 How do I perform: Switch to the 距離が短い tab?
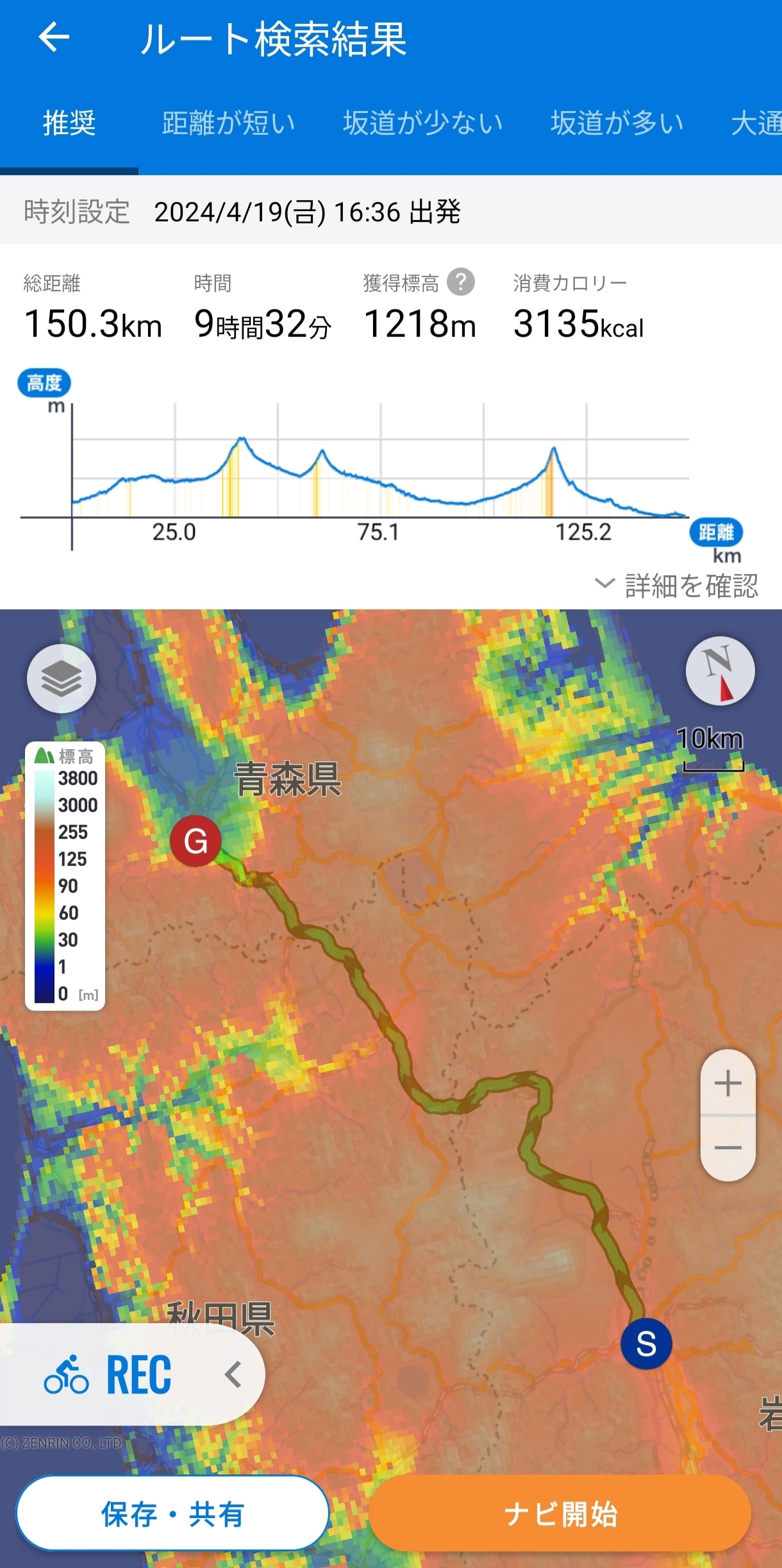228,123
